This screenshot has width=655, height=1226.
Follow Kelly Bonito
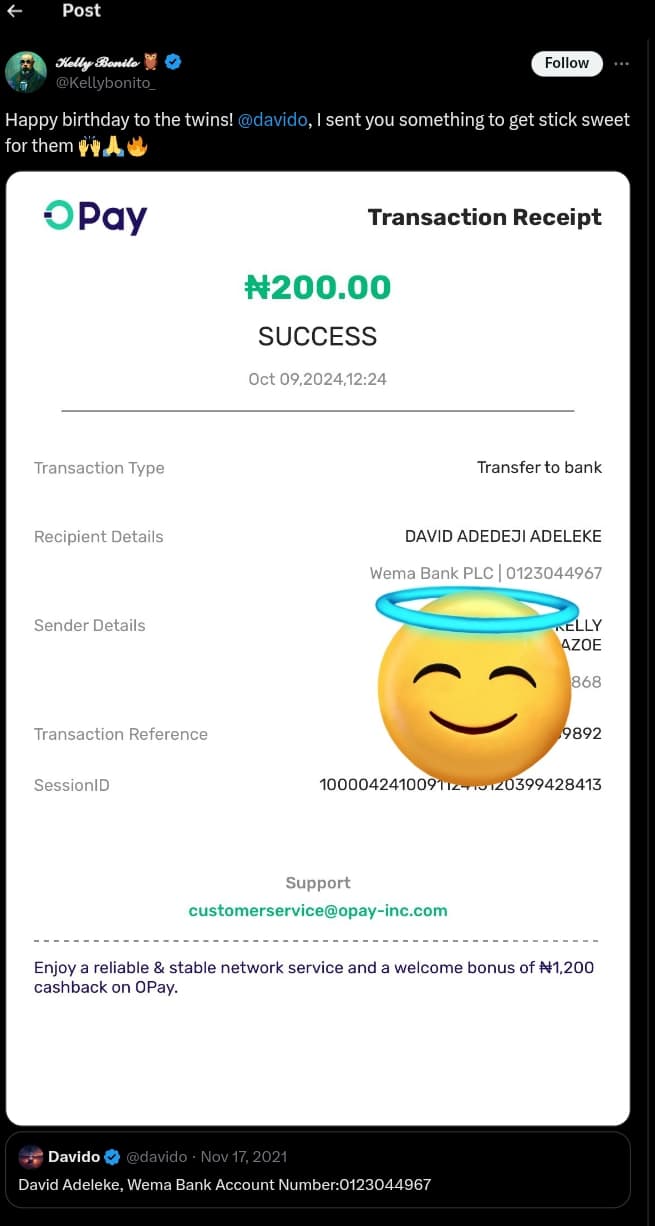(x=566, y=63)
